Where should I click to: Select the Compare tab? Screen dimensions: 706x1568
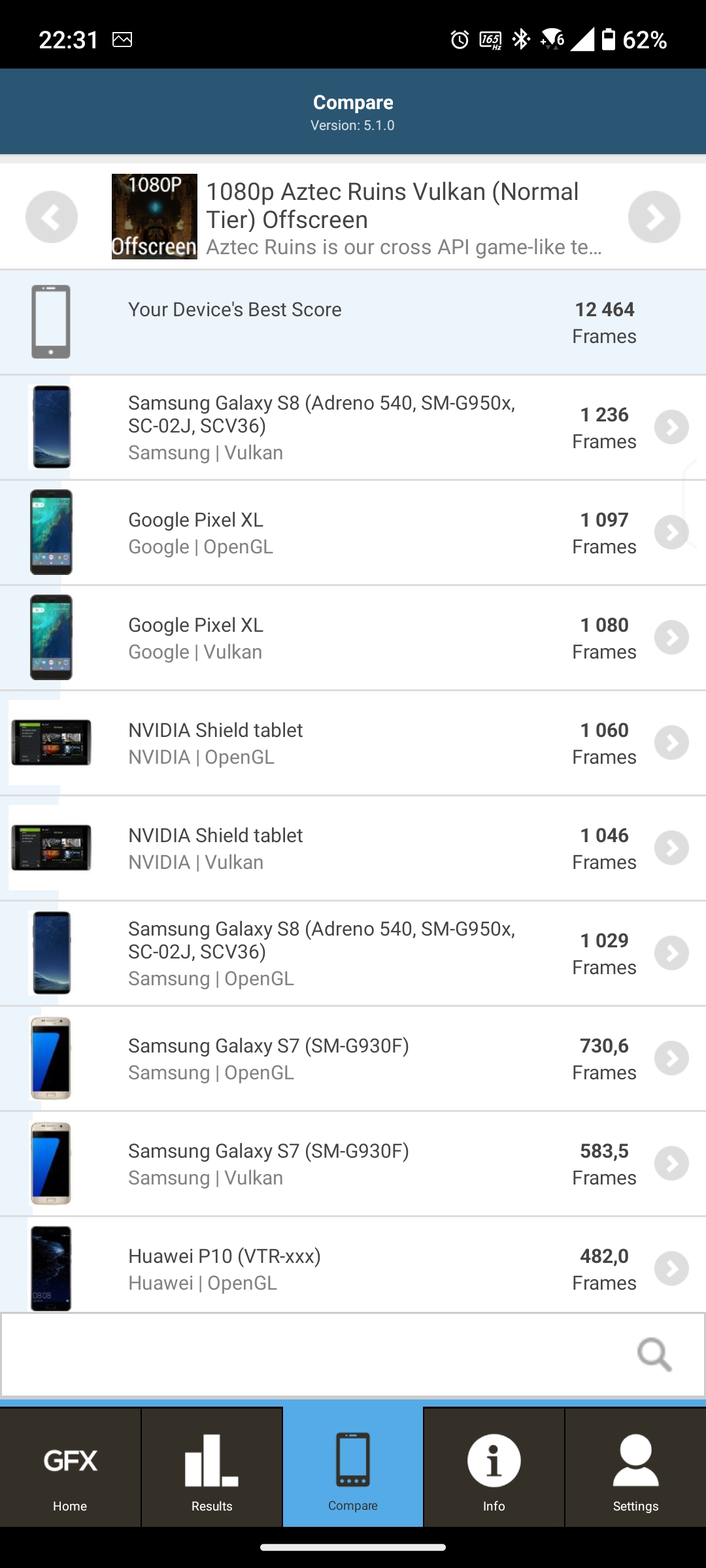click(353, 1467)
